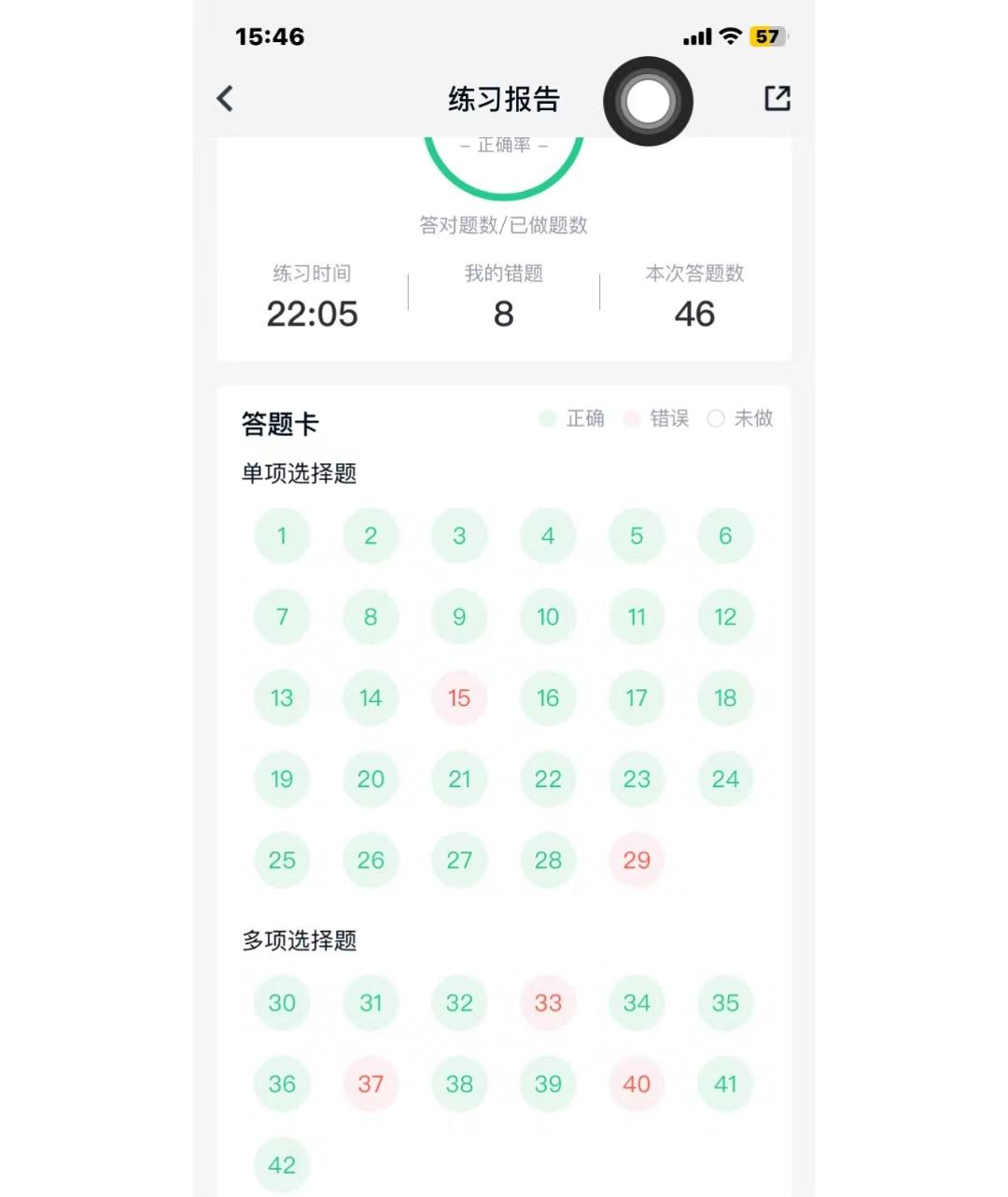Image resolution: width=1008 pixels, height=1197 pixels.
Task: Tap the AssistiveTouch floating button
Action: tap(648, 101)
